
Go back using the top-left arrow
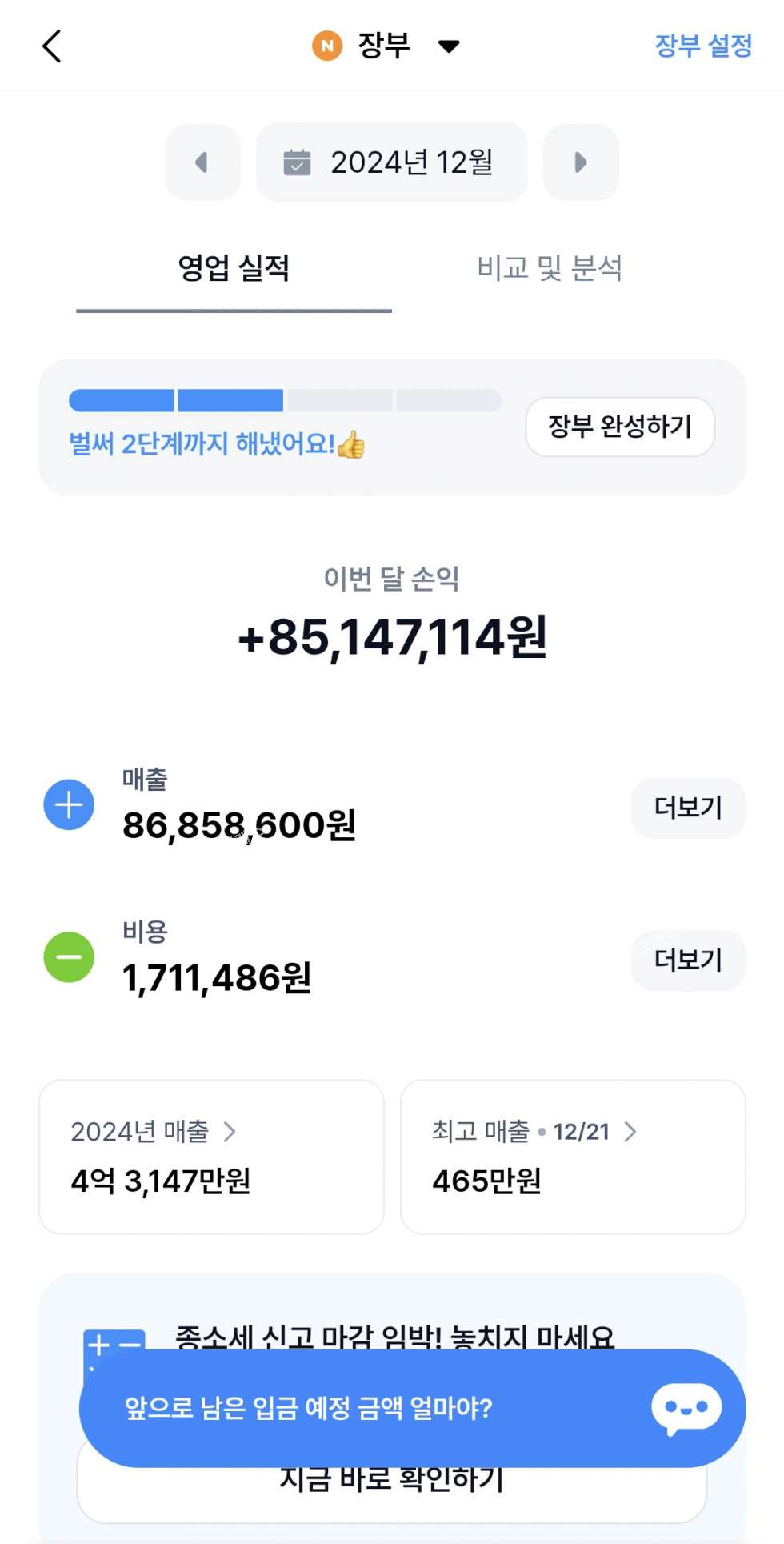point(52,46)
